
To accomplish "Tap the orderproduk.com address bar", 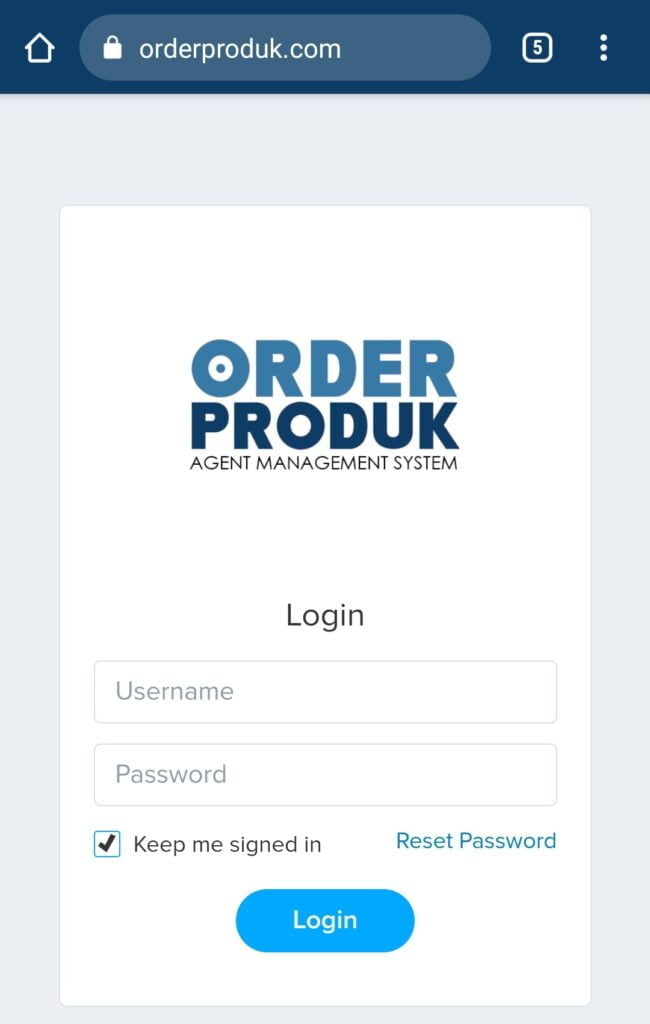I will (x=285, y=48).
